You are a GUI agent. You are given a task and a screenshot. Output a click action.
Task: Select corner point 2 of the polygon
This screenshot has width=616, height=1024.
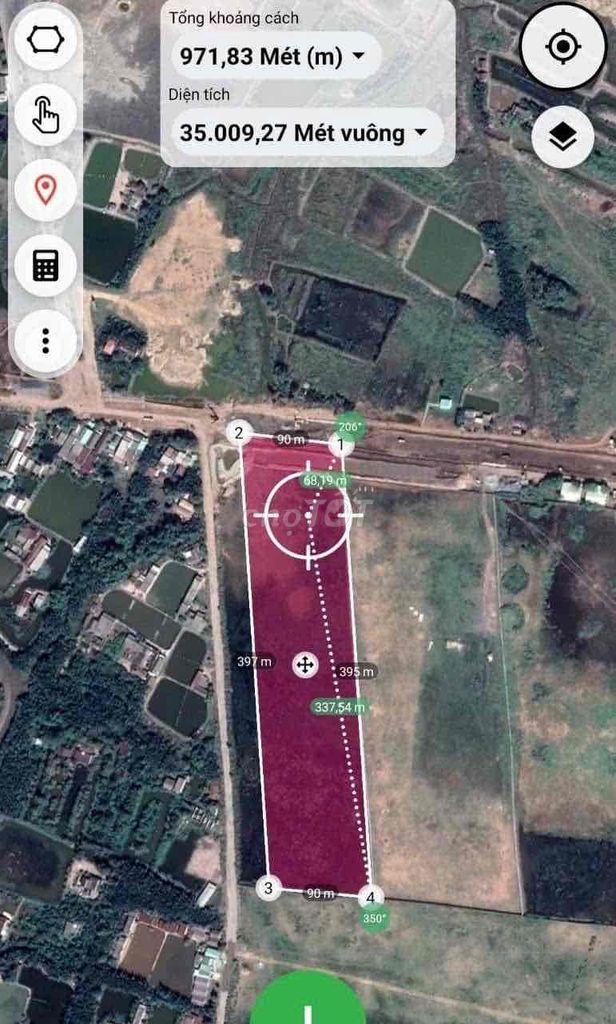(x=238, y=432)
